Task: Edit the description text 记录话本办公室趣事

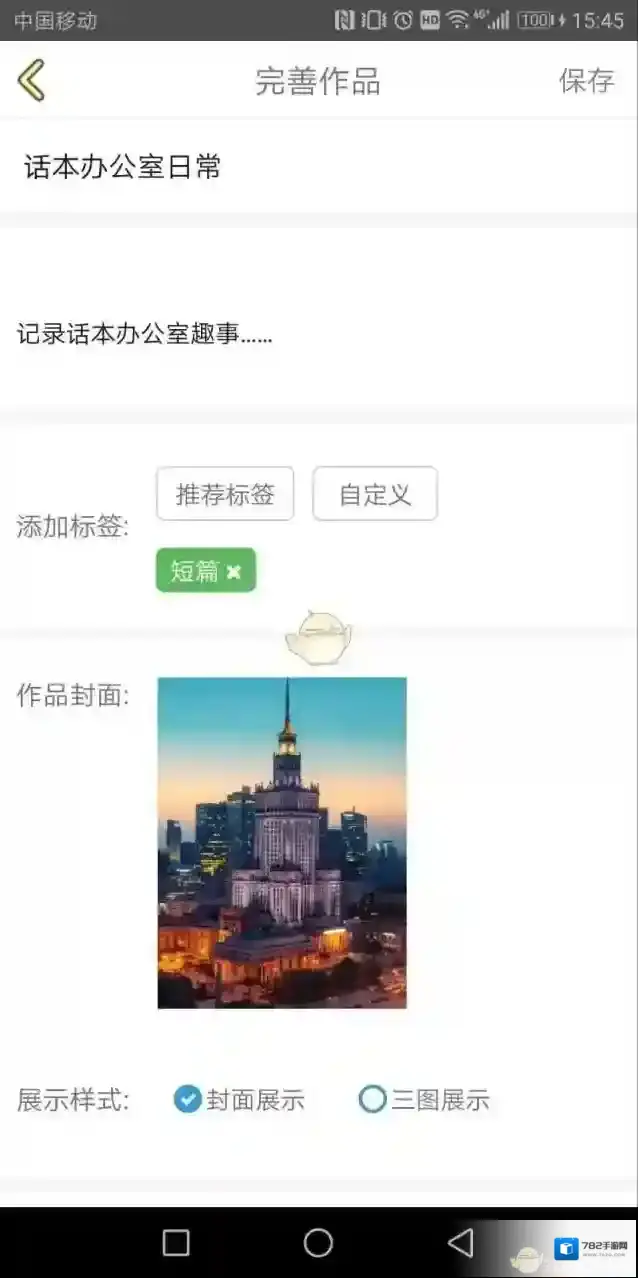Action: (x=145, y=334)
